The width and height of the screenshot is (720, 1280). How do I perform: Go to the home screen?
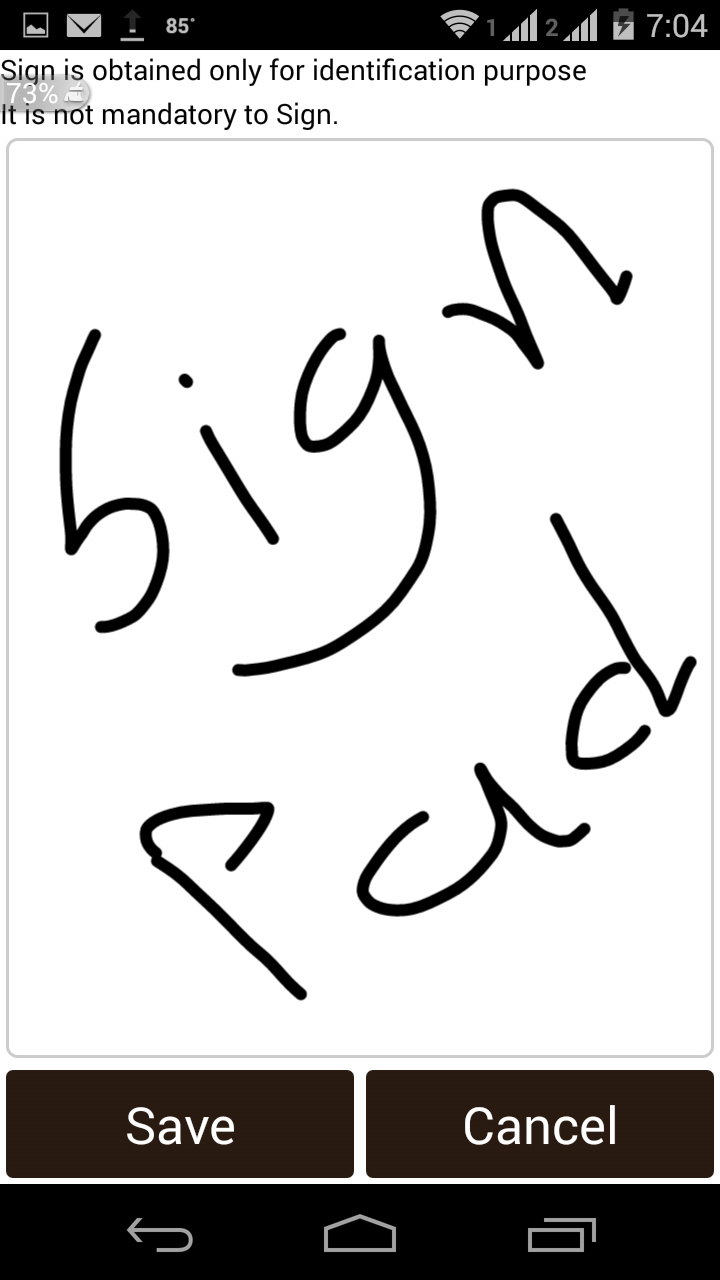[x=360, y=1234]
